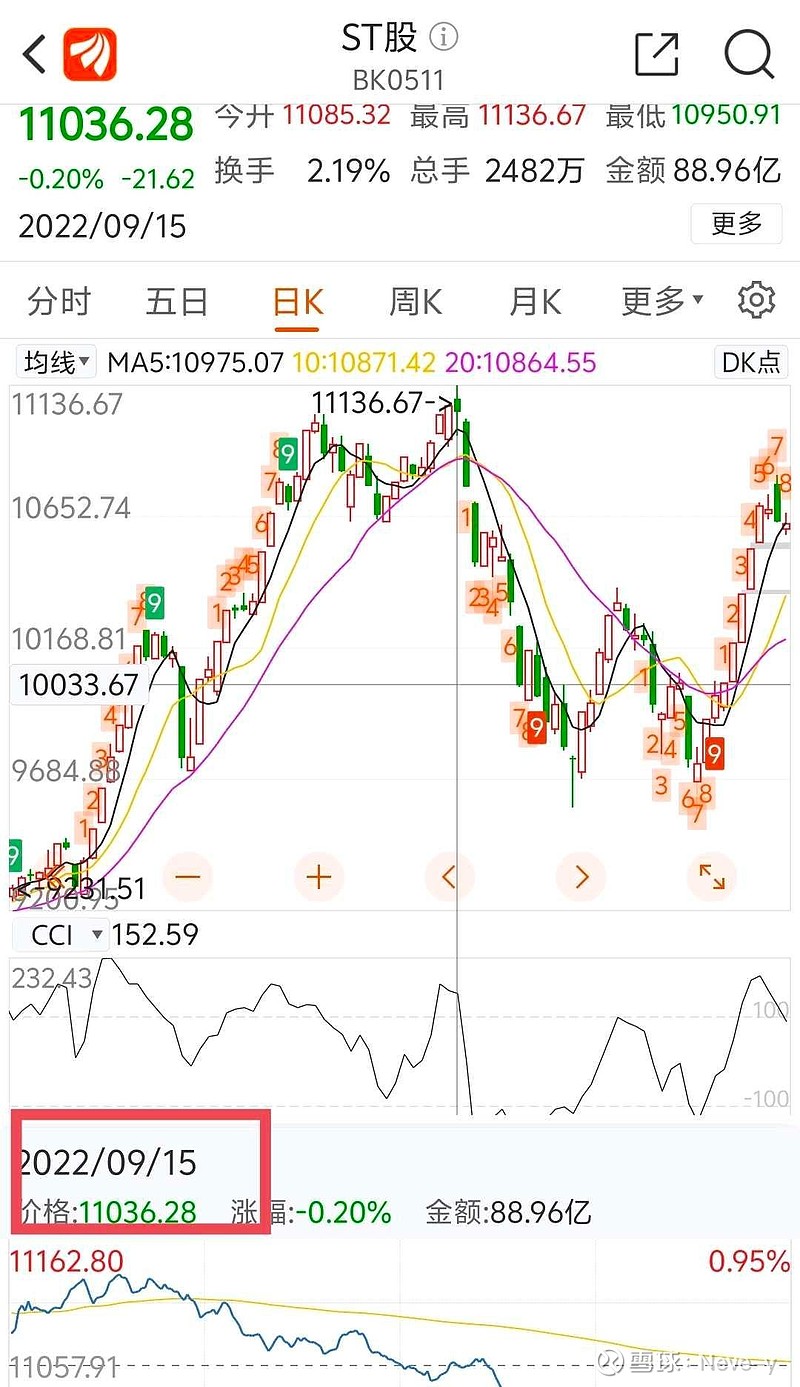Switch to the 五日 tab
Screen dimensions: 800x1387
tap(177, 301)
